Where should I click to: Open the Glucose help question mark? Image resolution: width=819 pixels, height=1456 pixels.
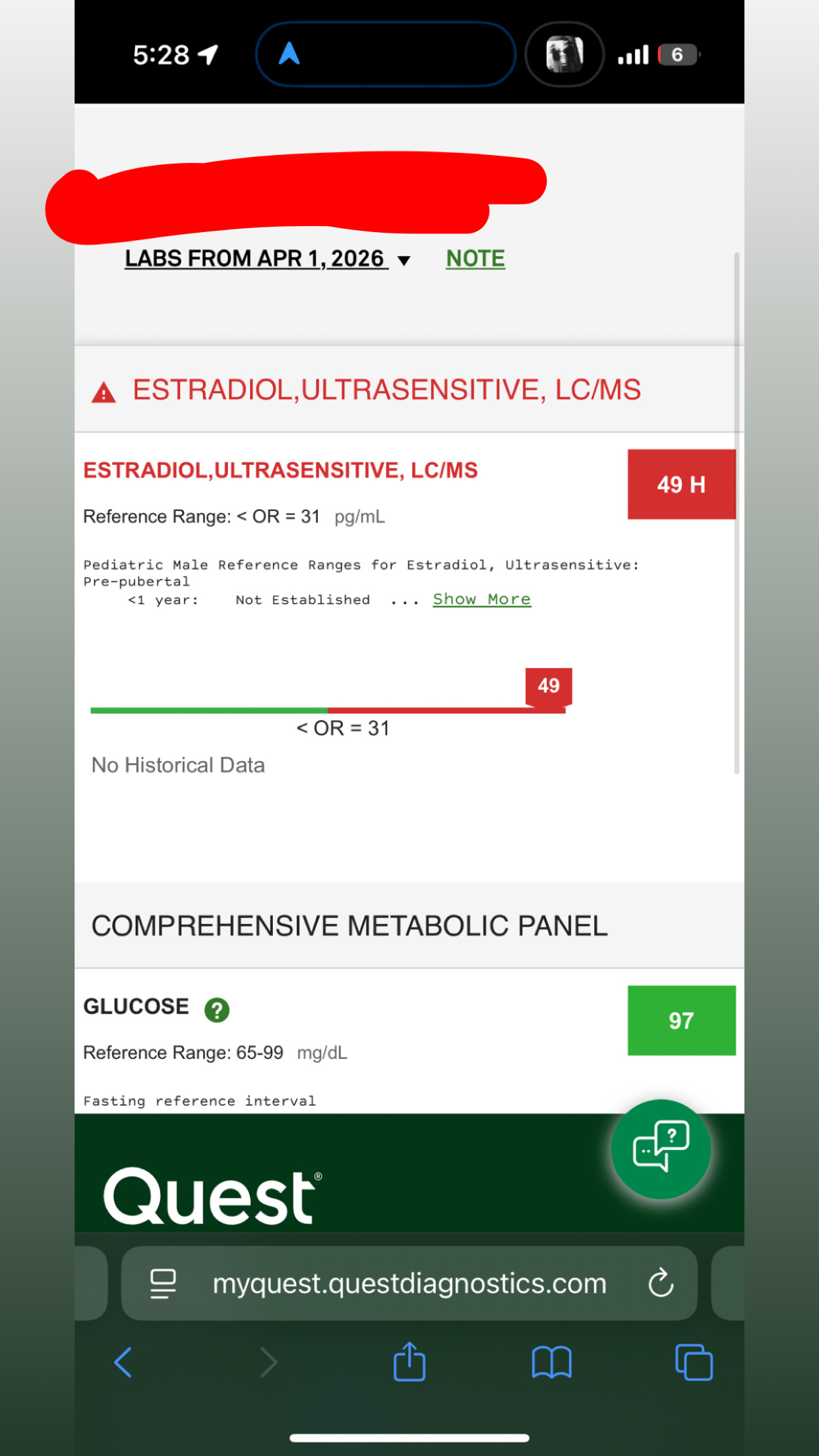pos(217,1010)
